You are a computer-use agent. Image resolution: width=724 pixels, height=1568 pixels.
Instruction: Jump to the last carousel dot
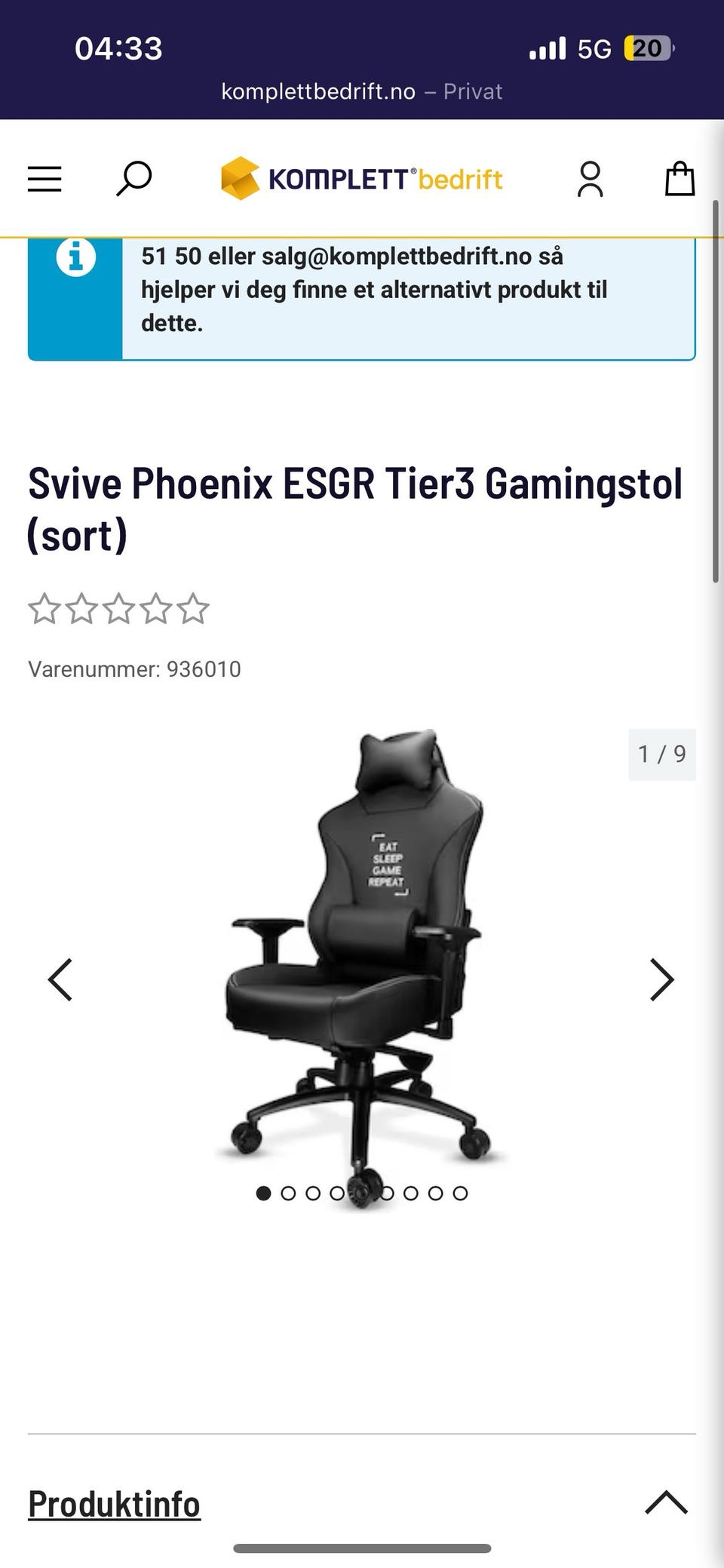pos(460,1193)
